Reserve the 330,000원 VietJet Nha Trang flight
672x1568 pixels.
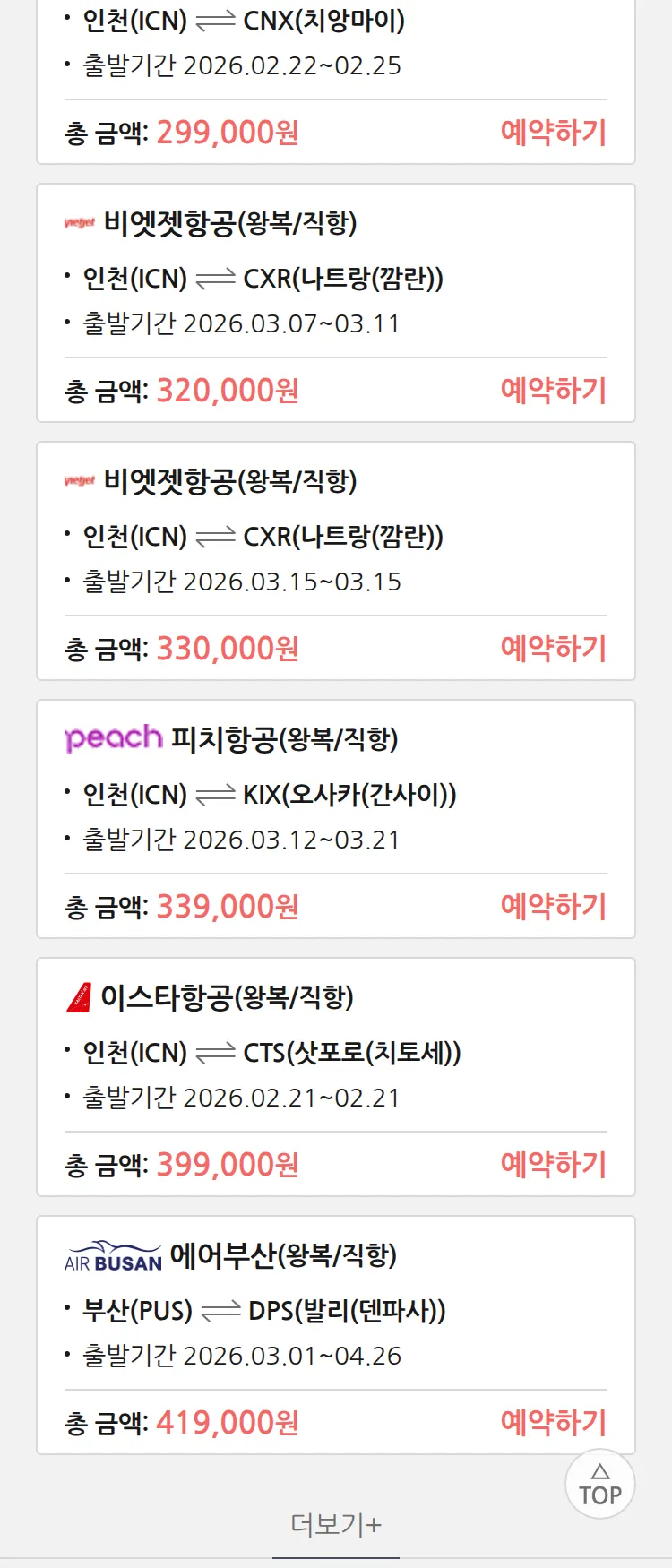click(x=553, y=649)
